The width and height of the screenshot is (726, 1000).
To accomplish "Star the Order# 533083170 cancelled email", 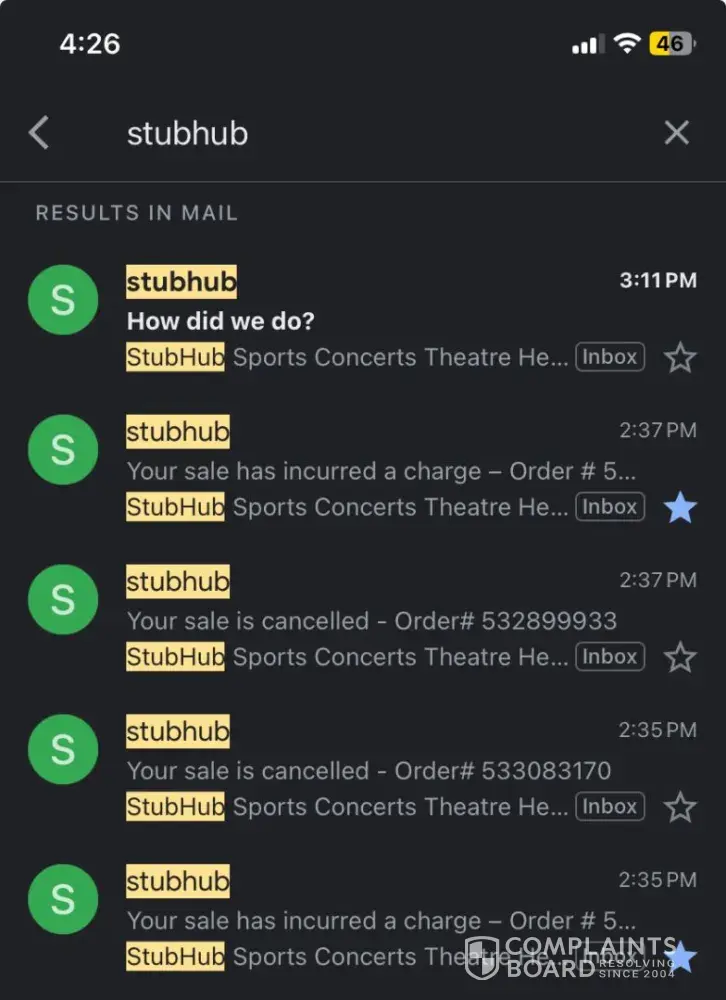I will tap(680, 807).
